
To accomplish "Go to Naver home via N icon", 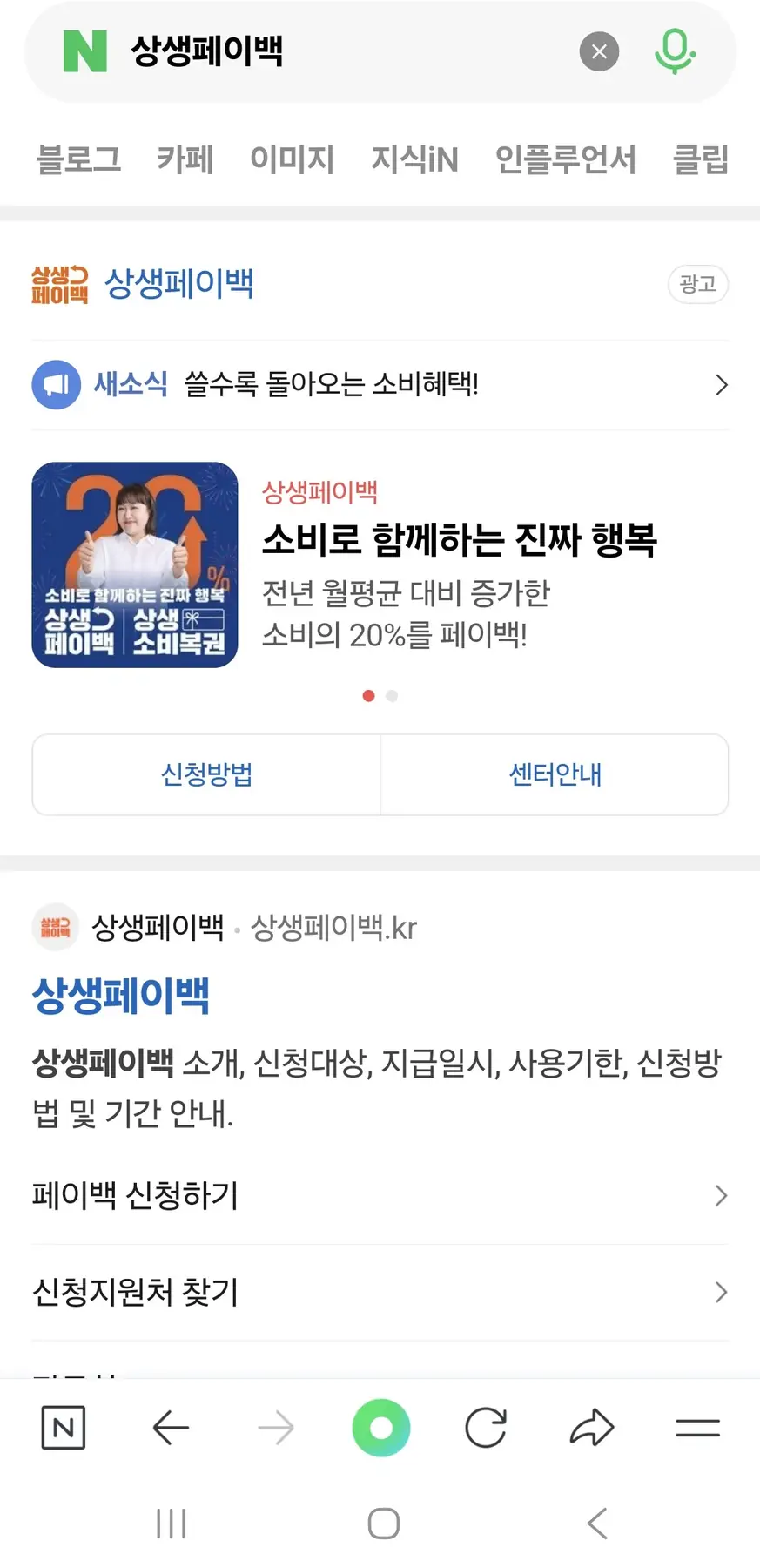I will 64,1428.
